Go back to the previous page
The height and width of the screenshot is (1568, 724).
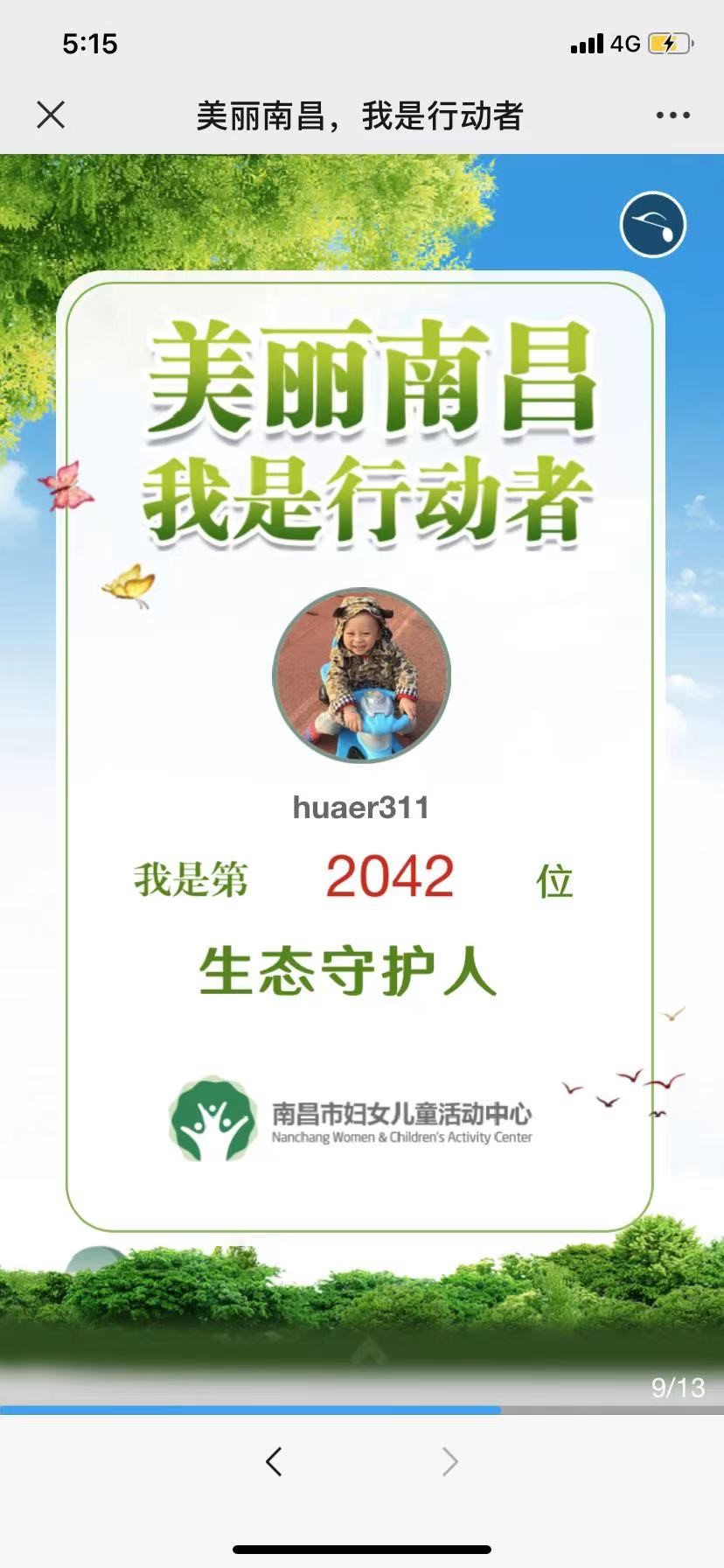275,1460
